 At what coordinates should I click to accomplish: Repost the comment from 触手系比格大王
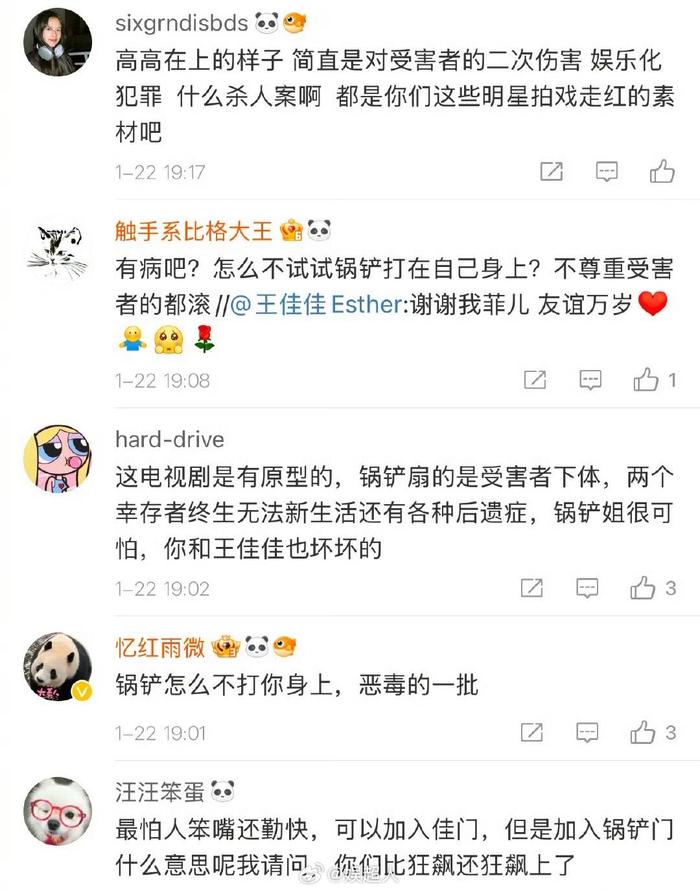point(535,380)
